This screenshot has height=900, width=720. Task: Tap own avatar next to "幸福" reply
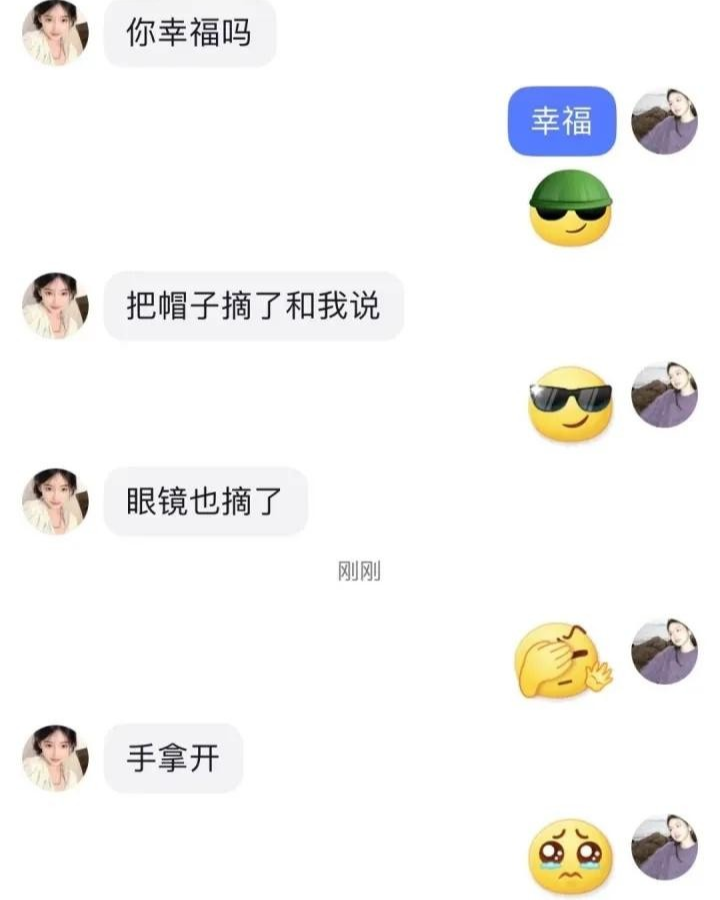pyautogui.click(x=664, y=121)
